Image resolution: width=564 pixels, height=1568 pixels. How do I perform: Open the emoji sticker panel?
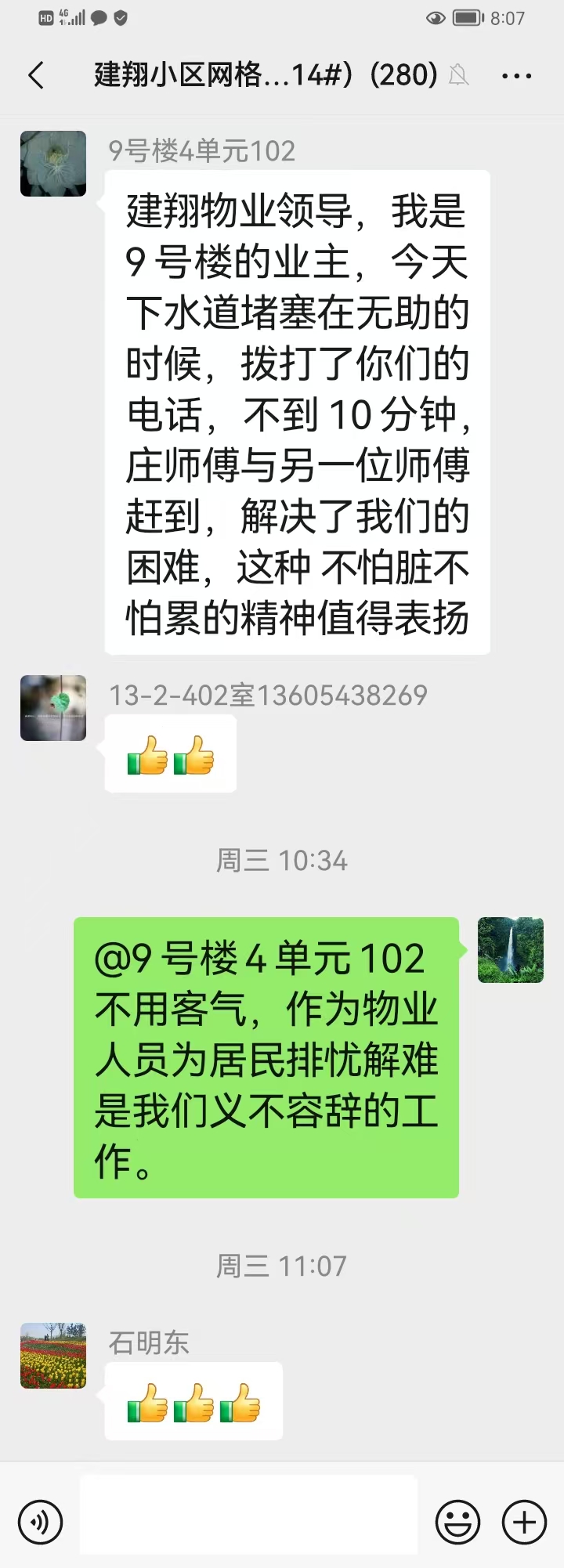(457, 1522)
